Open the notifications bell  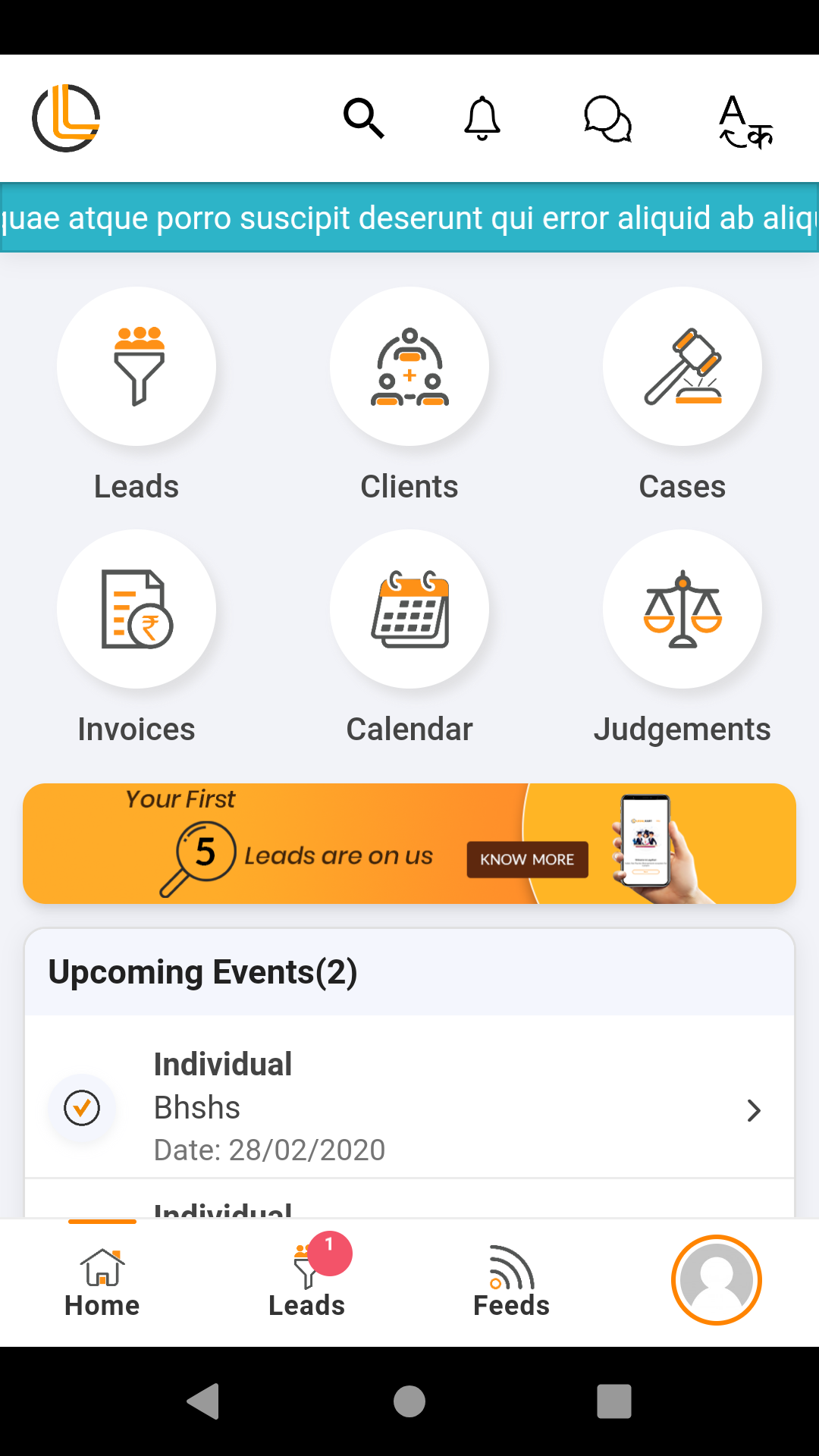(482, 118)
